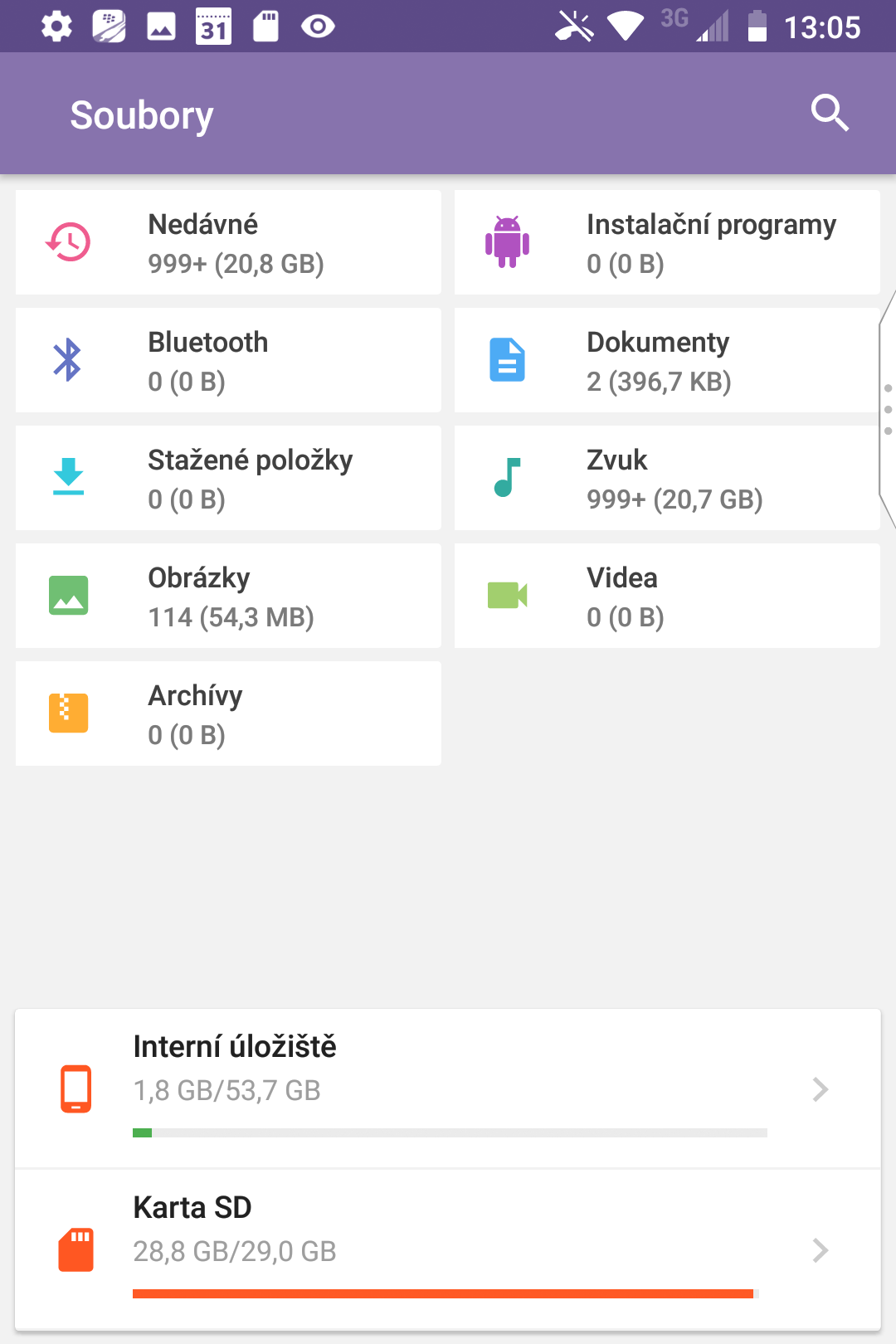
Task: Open the Videa category
Action: coord(667,596)
